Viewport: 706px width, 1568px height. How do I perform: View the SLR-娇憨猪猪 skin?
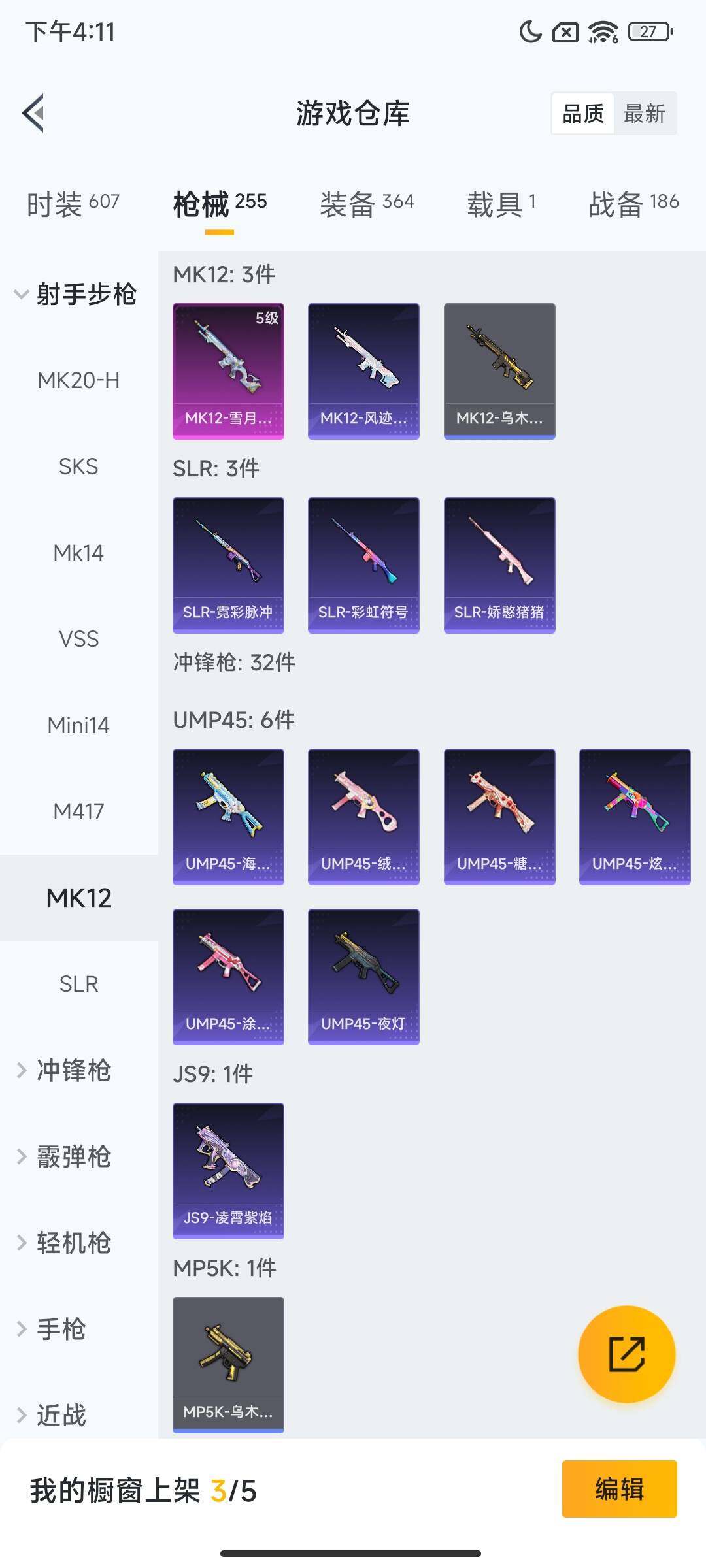click(499, 564)
